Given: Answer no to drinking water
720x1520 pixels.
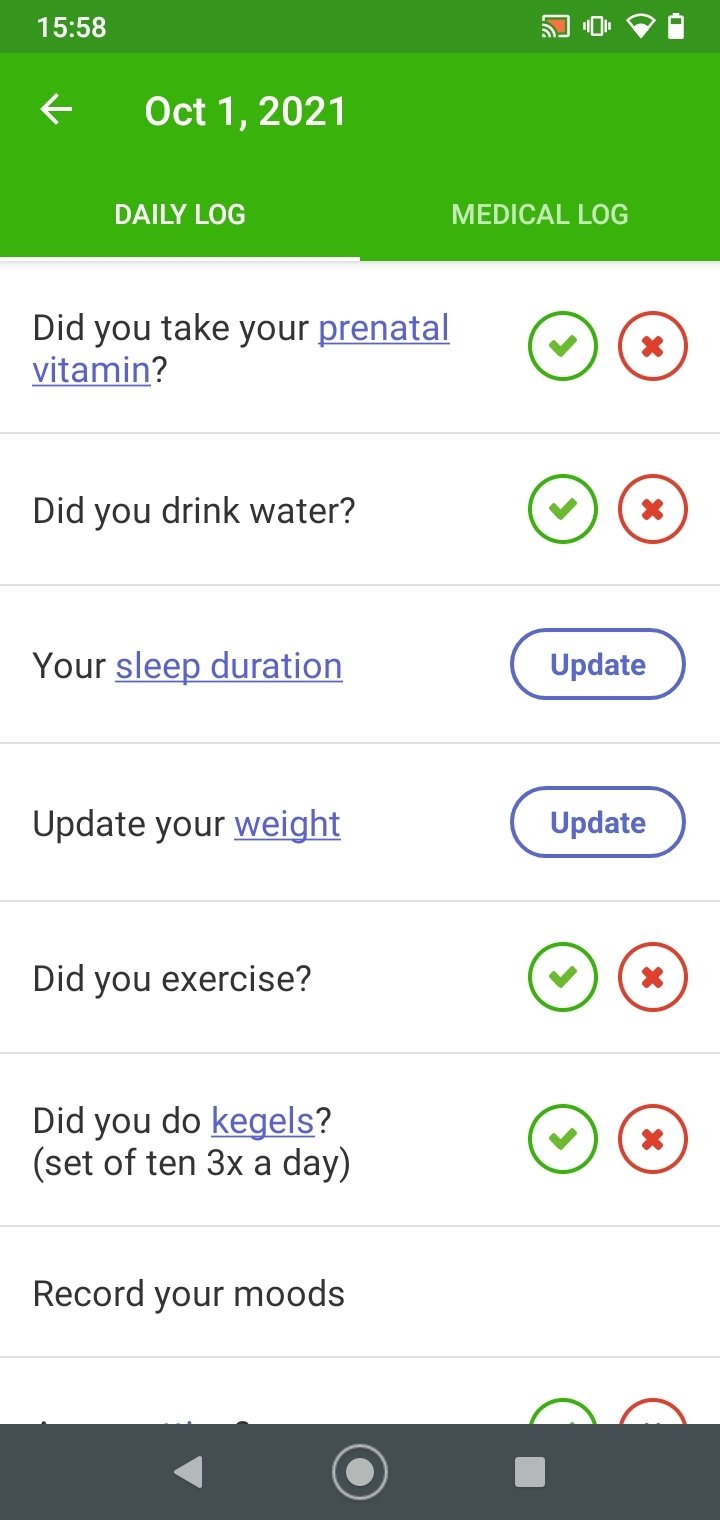Looking at the screenshot, I should (653, 510).
